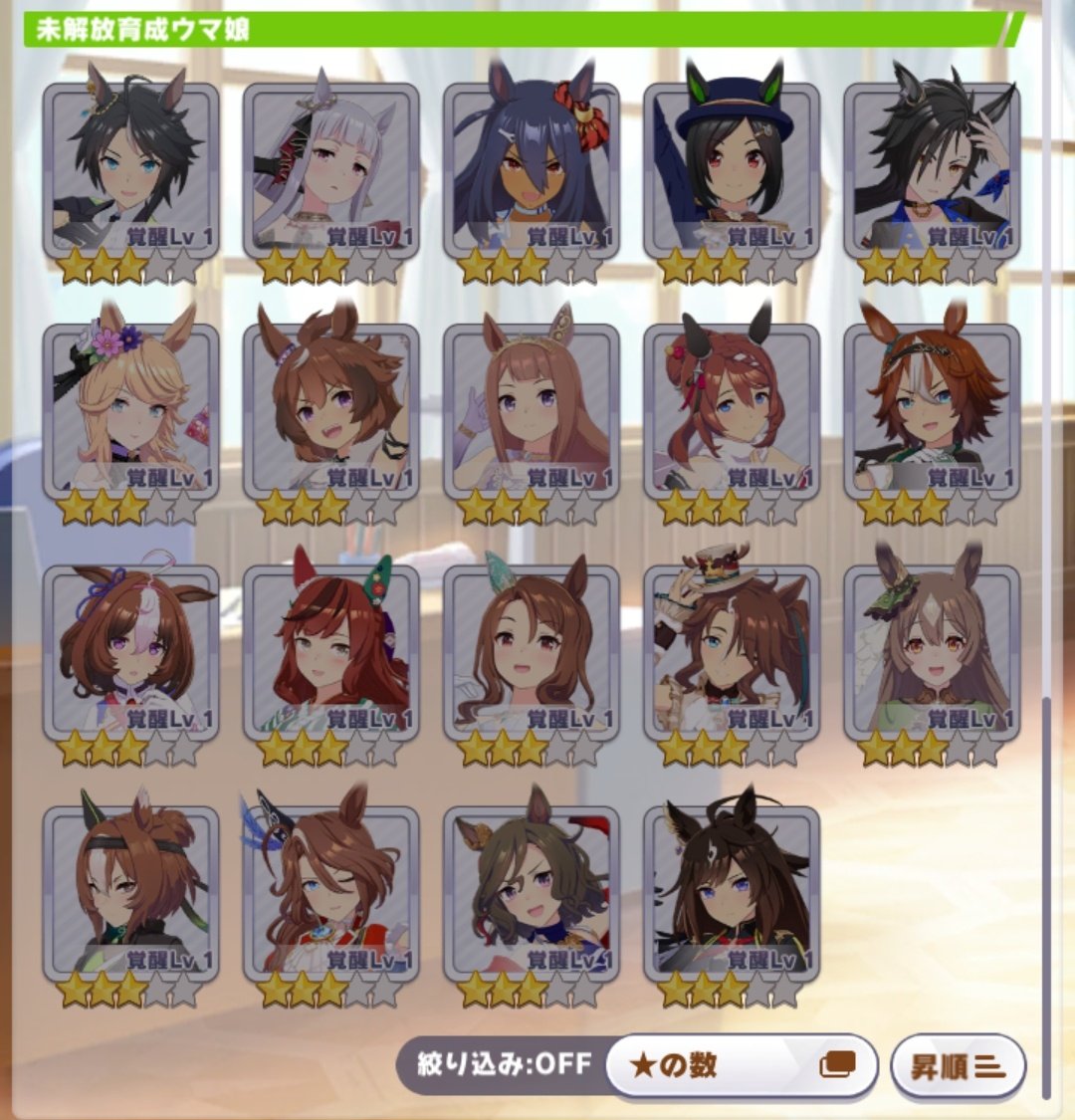Select the spiky black-haired girl touching her head

pos(932,169)
